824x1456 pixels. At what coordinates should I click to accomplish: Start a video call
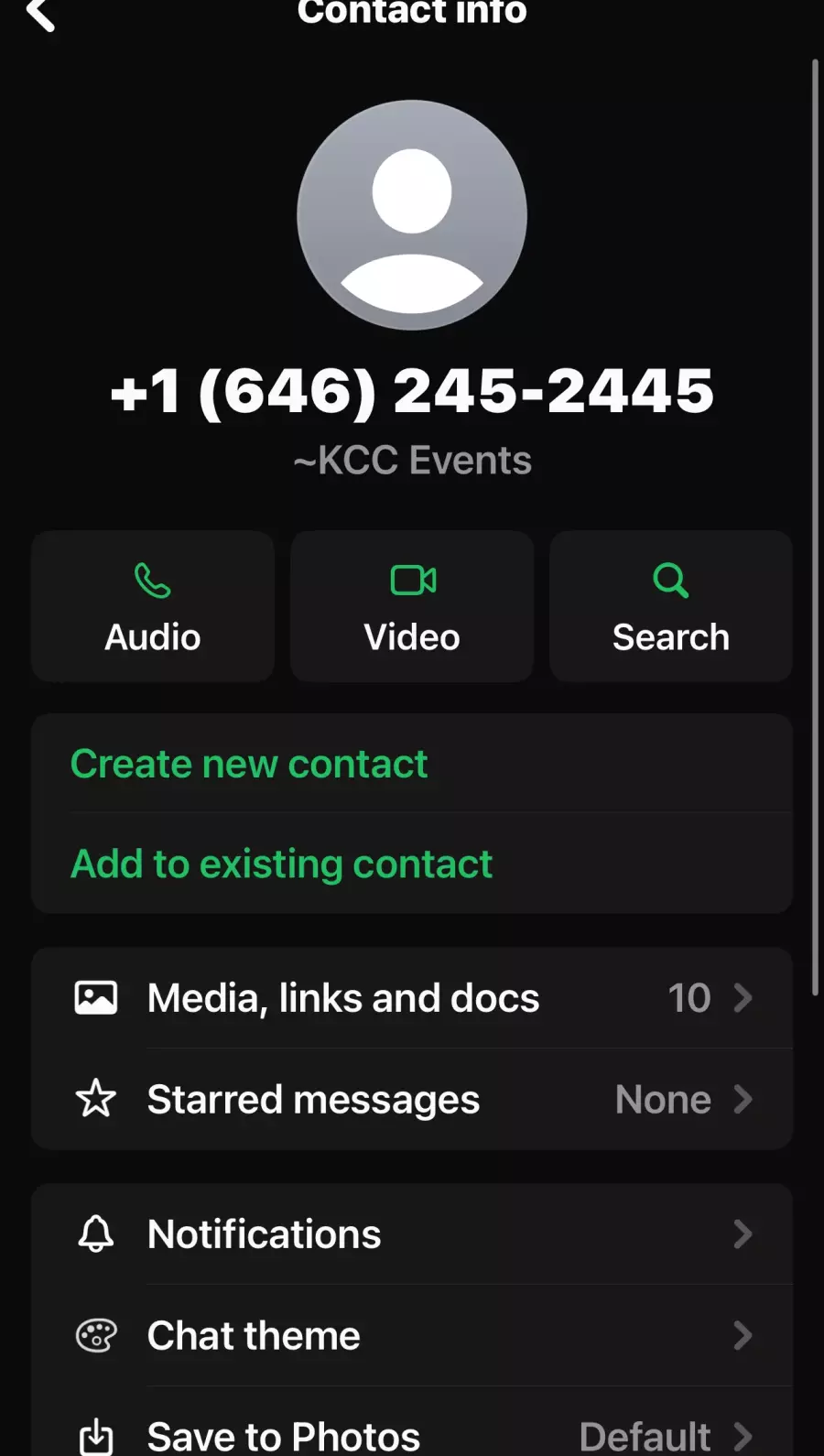(412, 606)
